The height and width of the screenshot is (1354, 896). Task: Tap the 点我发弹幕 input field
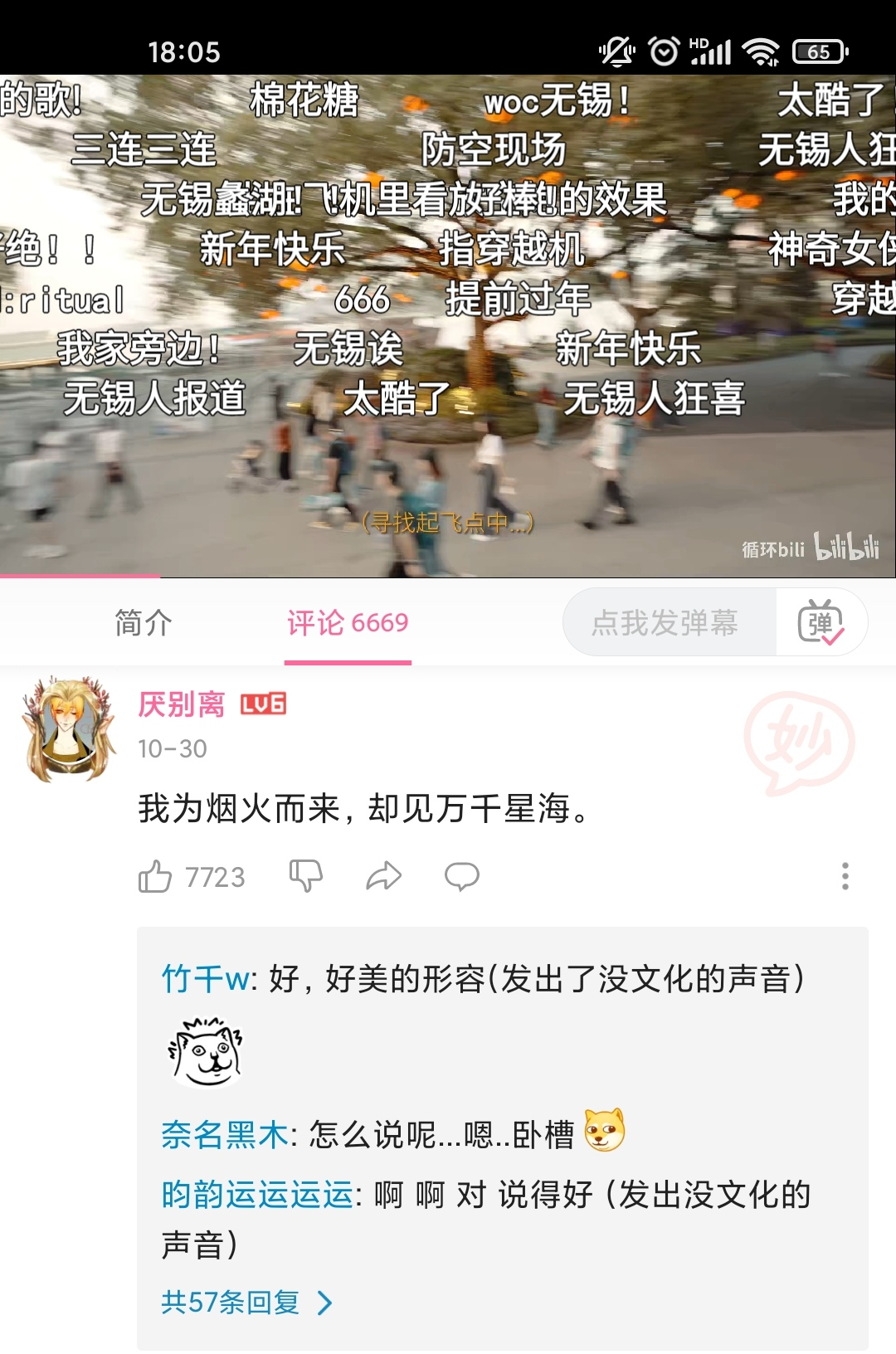tap(666, 622)
